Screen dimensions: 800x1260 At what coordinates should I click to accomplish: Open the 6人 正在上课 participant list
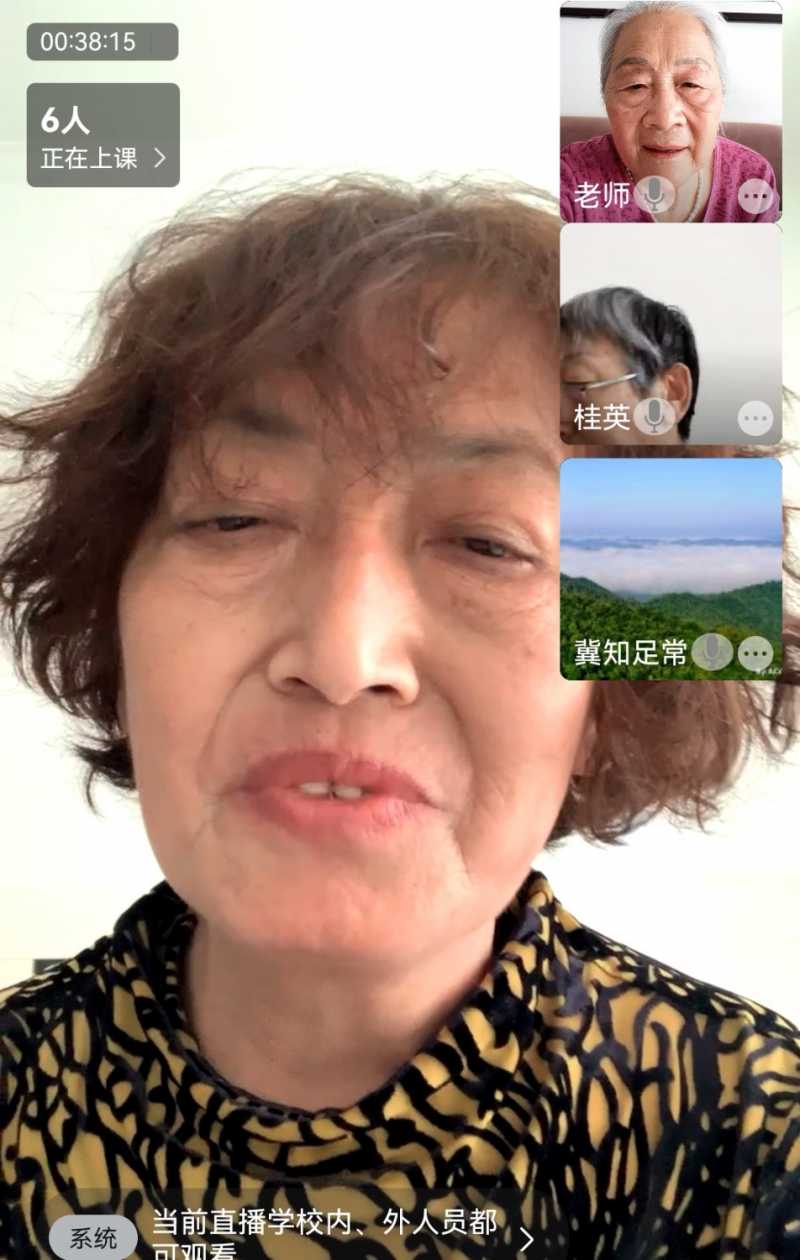click(103, 135)
